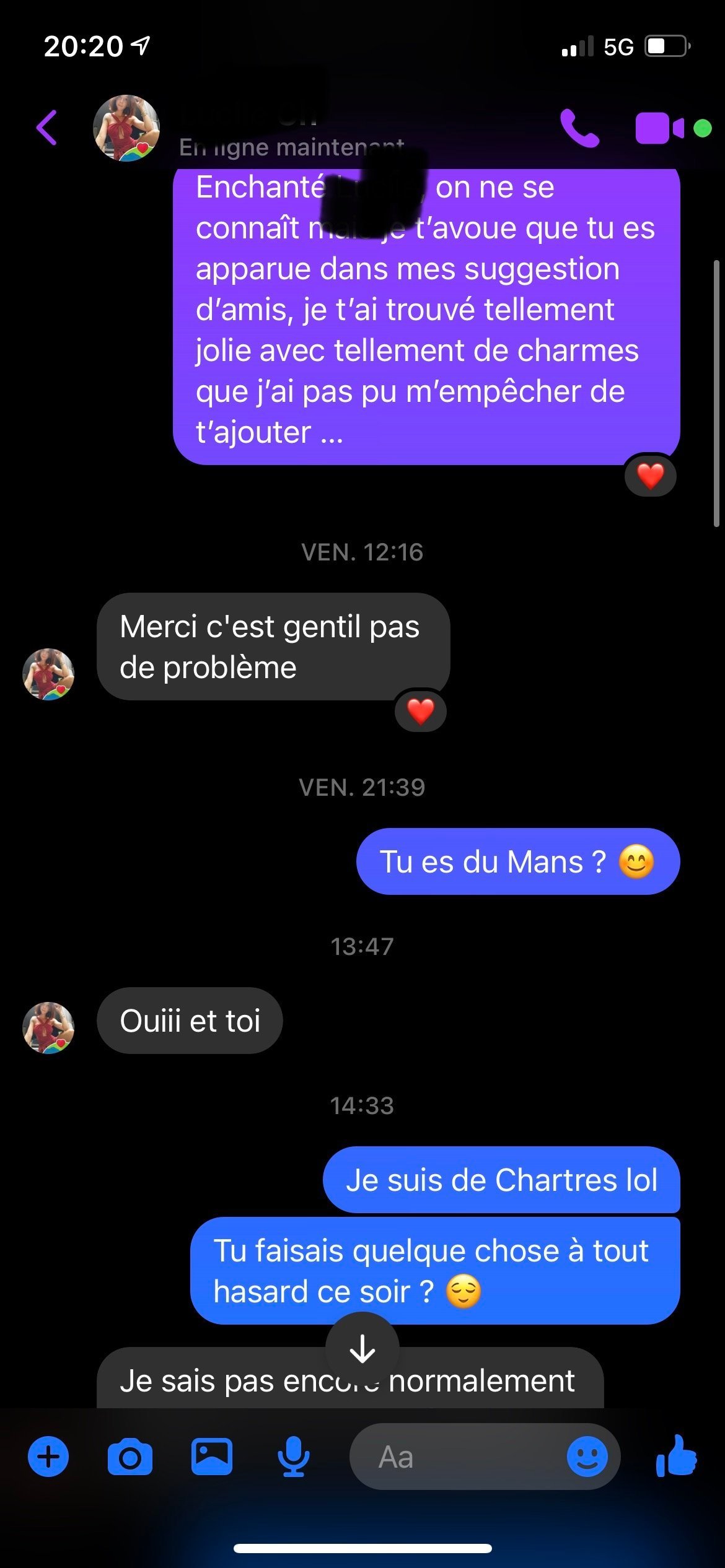The width and height of the screenshot is (725, 1568).
Task: Open the camera to take a photo
Action: [x=130, y=1457]
